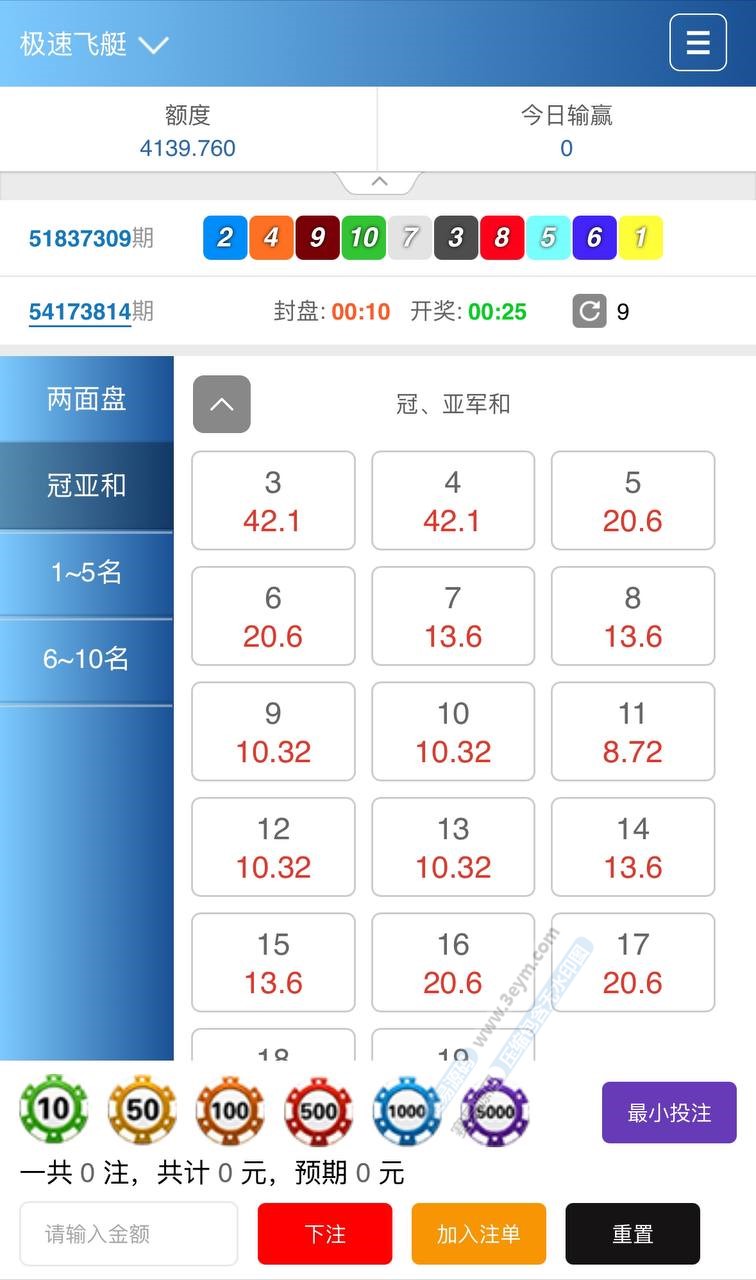Tap the 最小投注 button

(x=669, y=1112)
